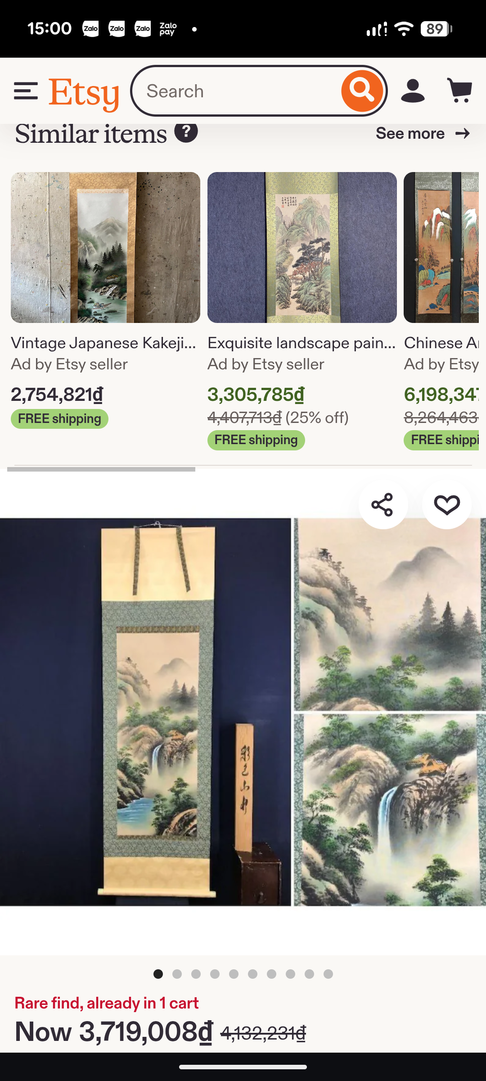
Task: Open the account profile icon
Action: click(x=413, y=90)
